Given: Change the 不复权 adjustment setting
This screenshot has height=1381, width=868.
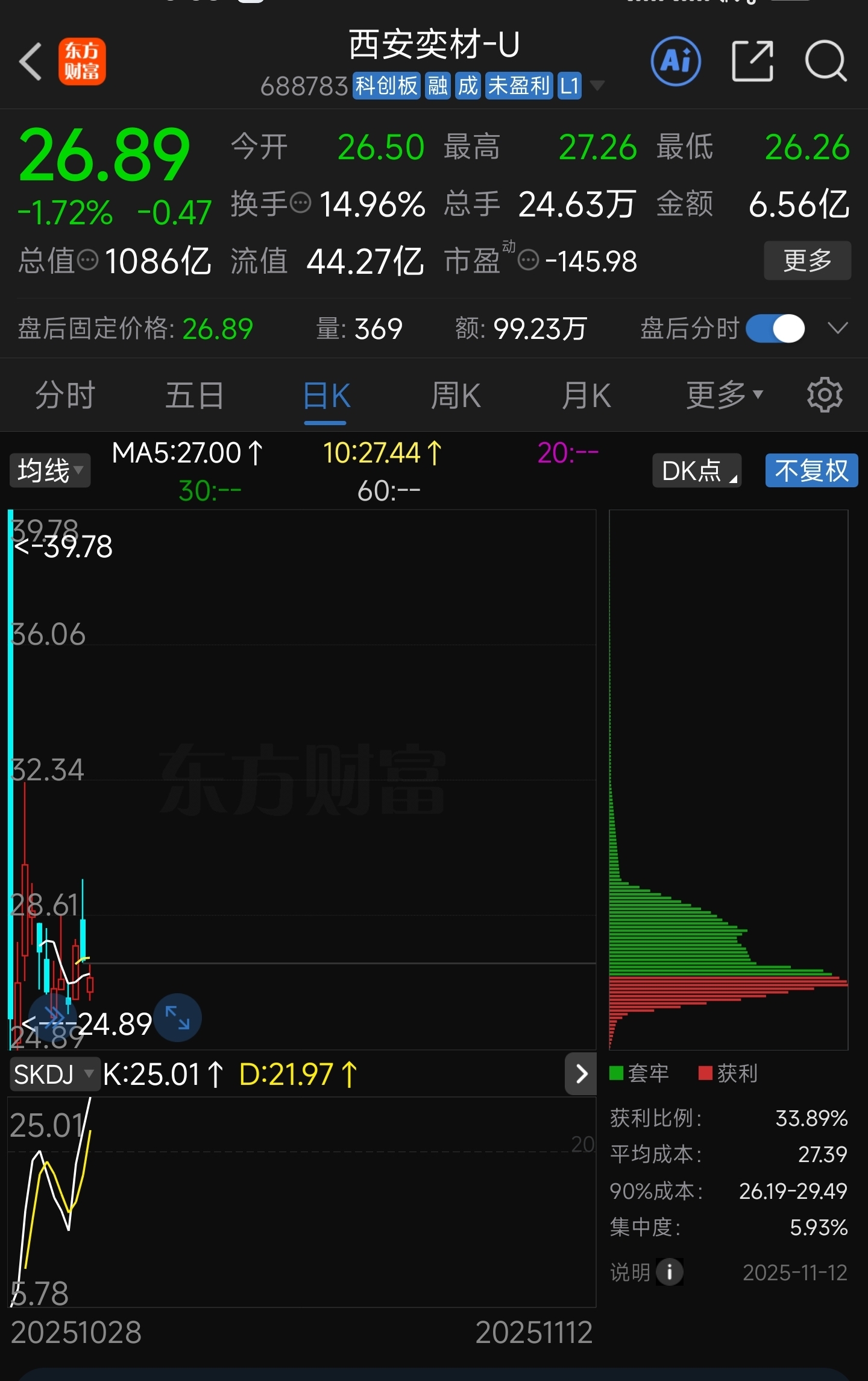Looking at the screenshot, I should [811, 470].
